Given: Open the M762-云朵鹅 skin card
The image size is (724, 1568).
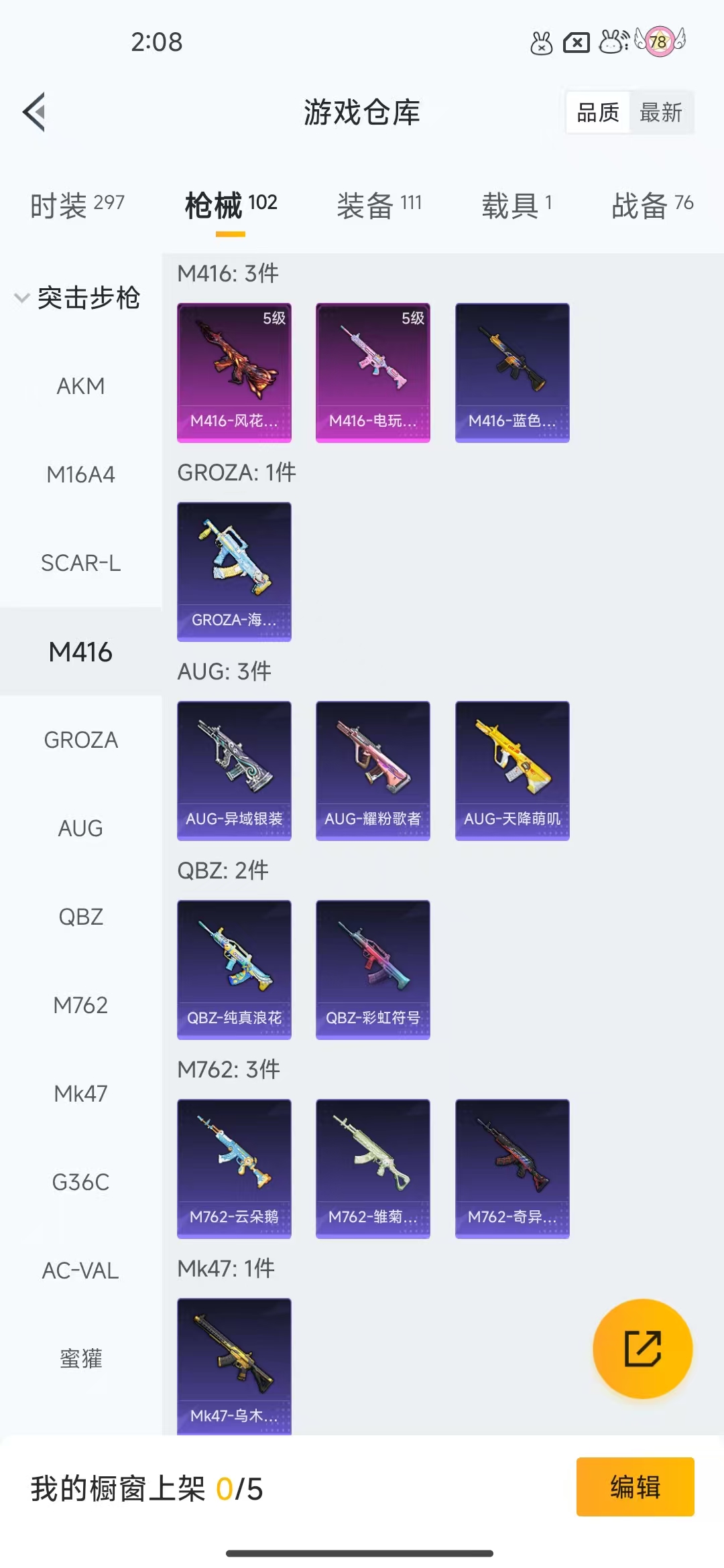Looking at the screenshot, I should point(234,1169).
